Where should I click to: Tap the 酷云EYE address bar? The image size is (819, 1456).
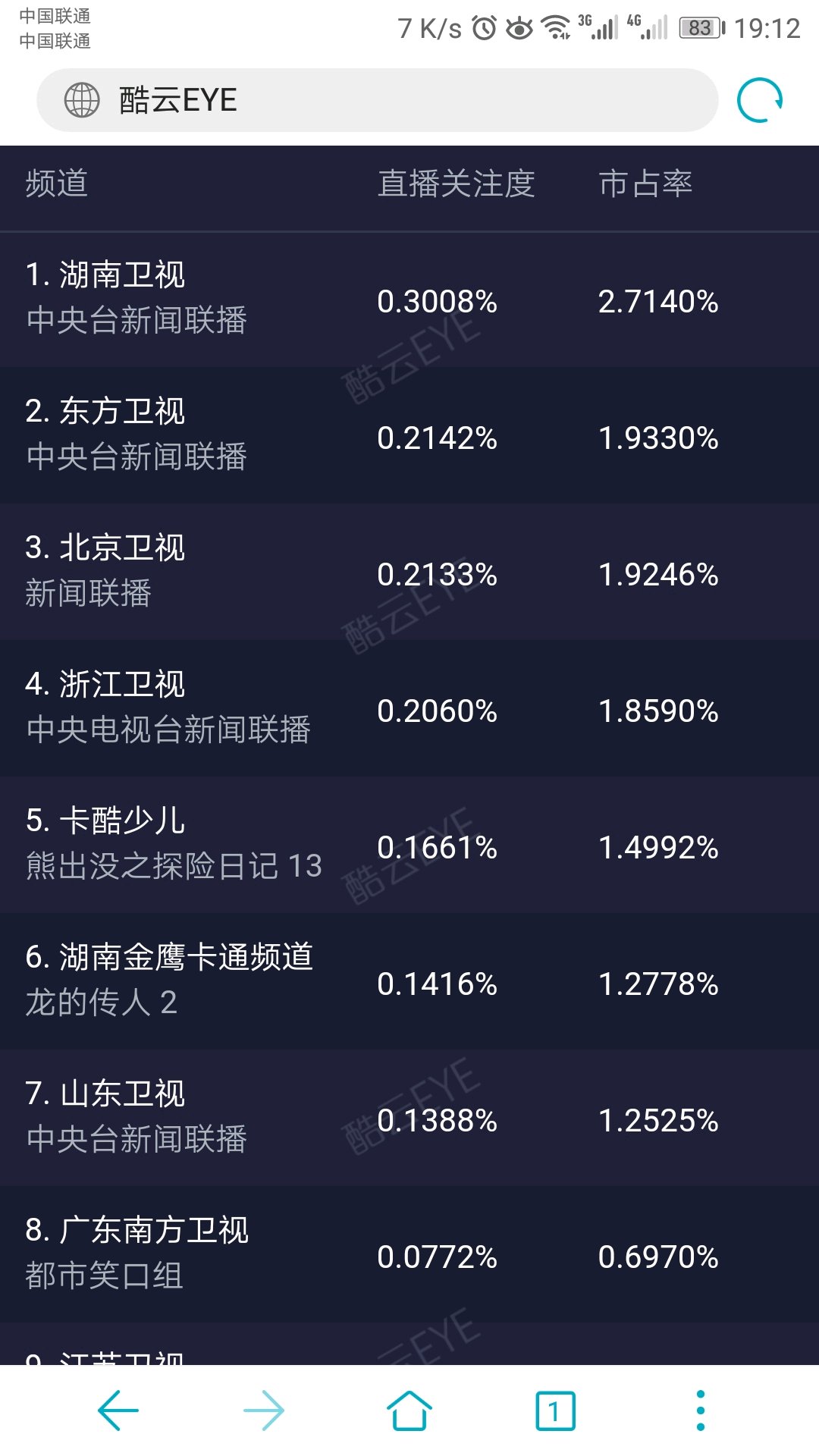coord(377,100)
